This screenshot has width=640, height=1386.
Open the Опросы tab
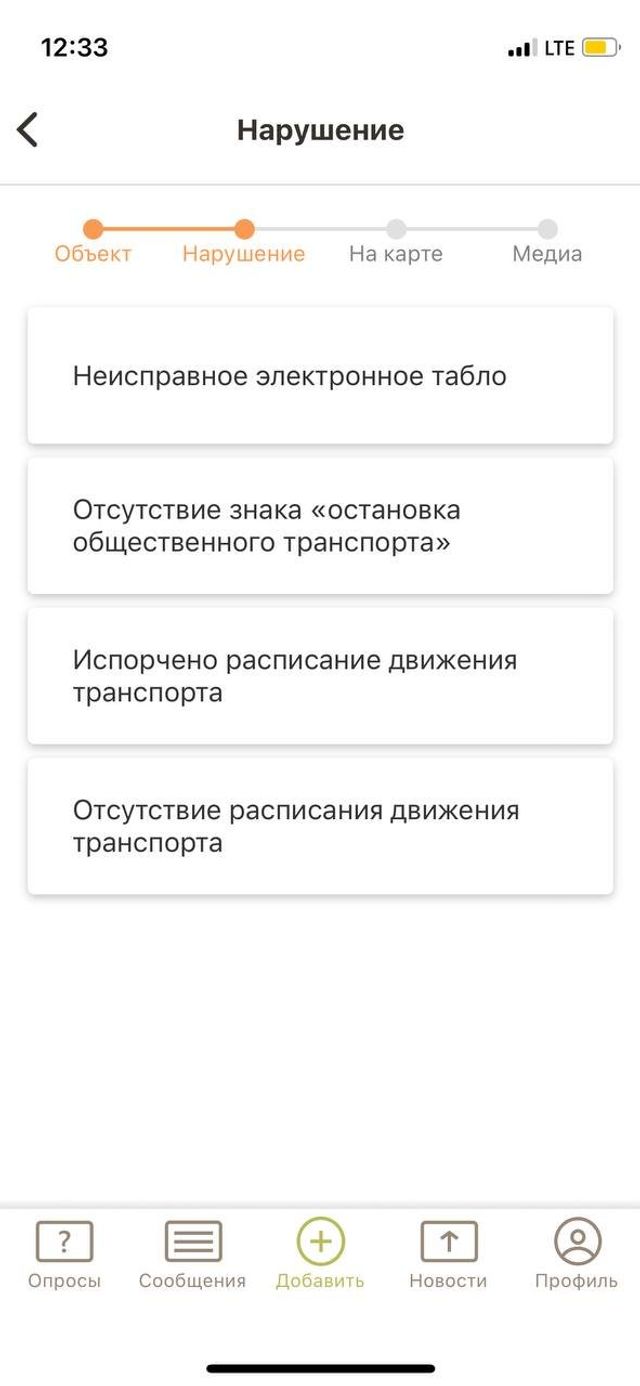pos(64,1254)
